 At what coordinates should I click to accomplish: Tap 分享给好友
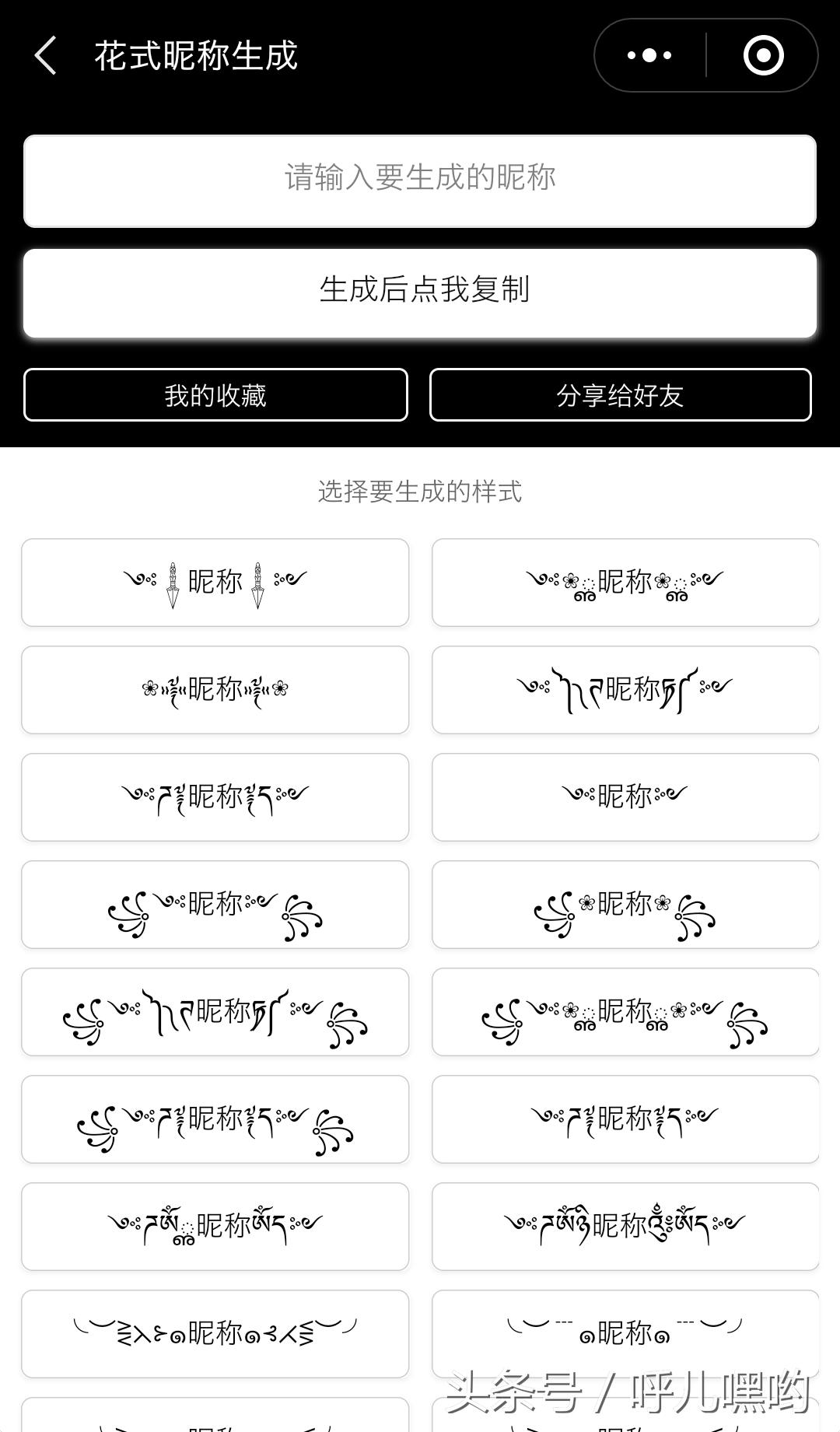pyautogui.click(x=620, y=395)
